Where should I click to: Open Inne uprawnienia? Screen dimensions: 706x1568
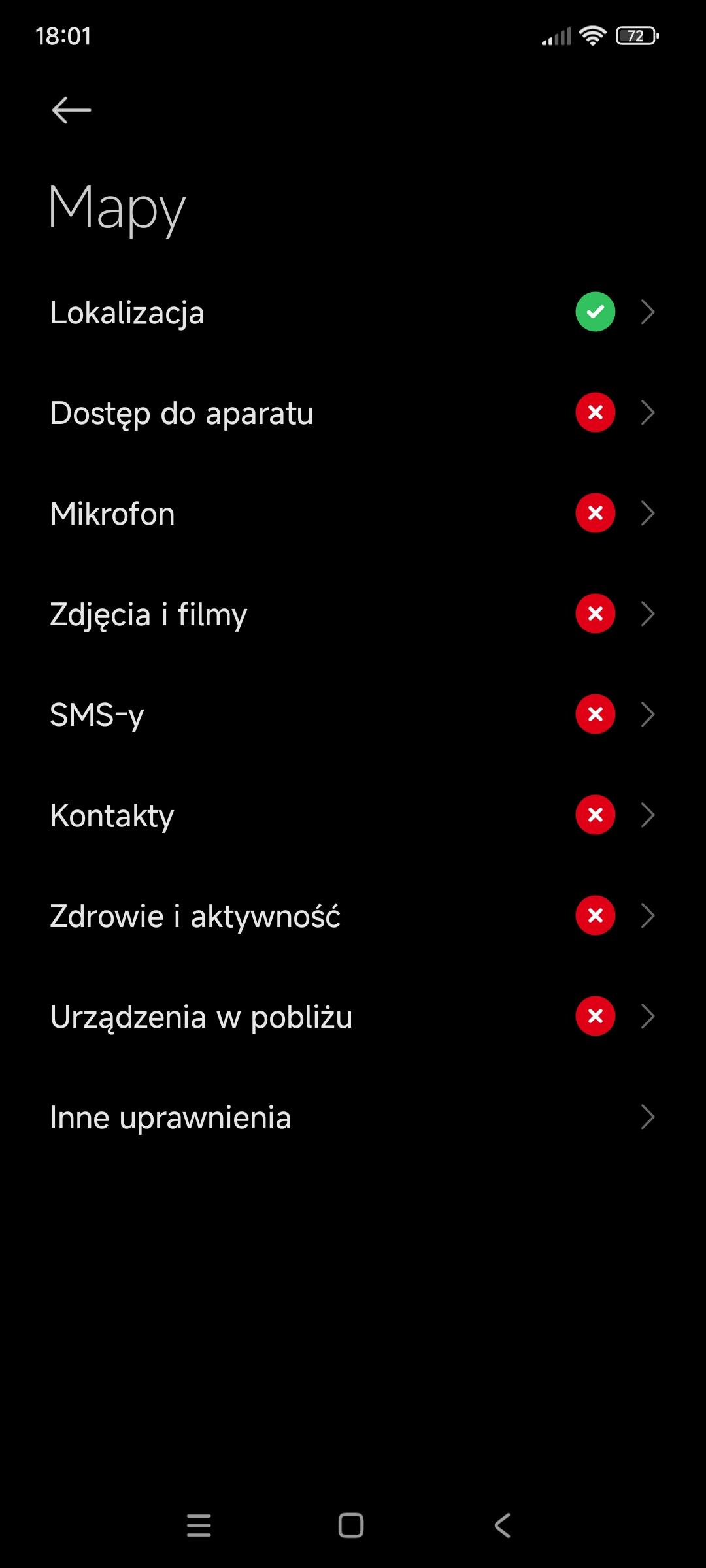(353, 1117)
